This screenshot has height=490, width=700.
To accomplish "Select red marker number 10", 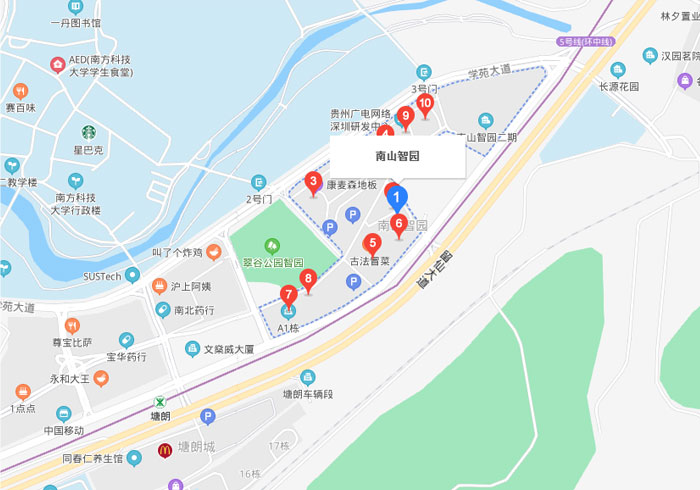I will (425, 103).
